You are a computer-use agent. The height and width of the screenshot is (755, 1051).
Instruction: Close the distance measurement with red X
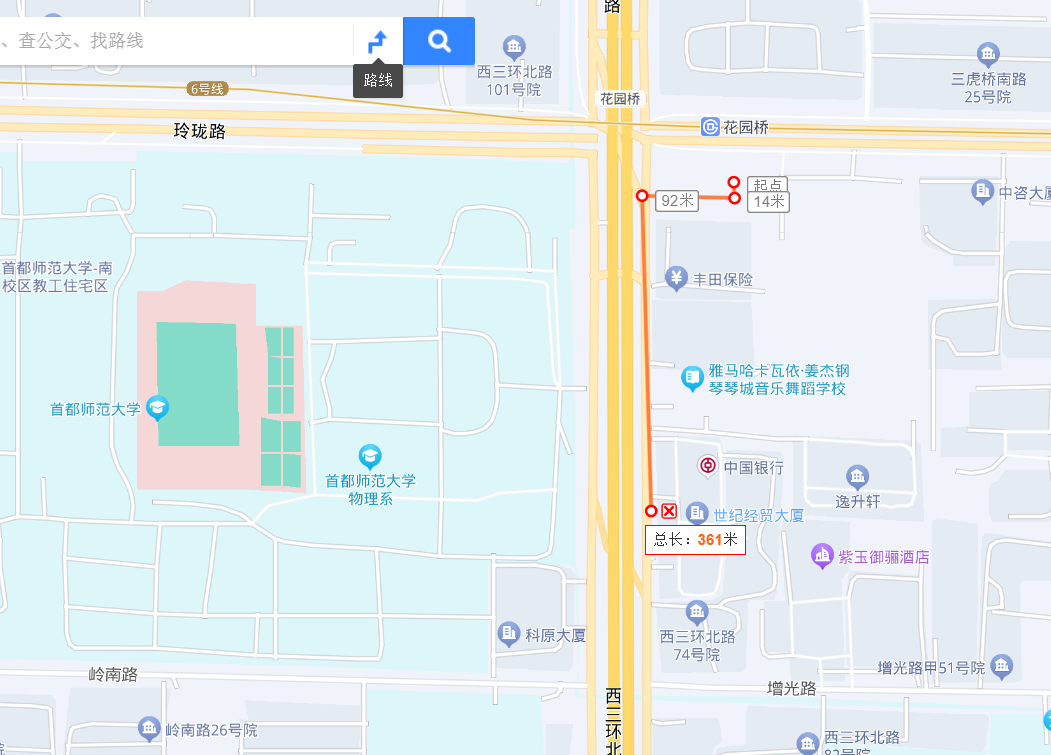coord(669,512)
